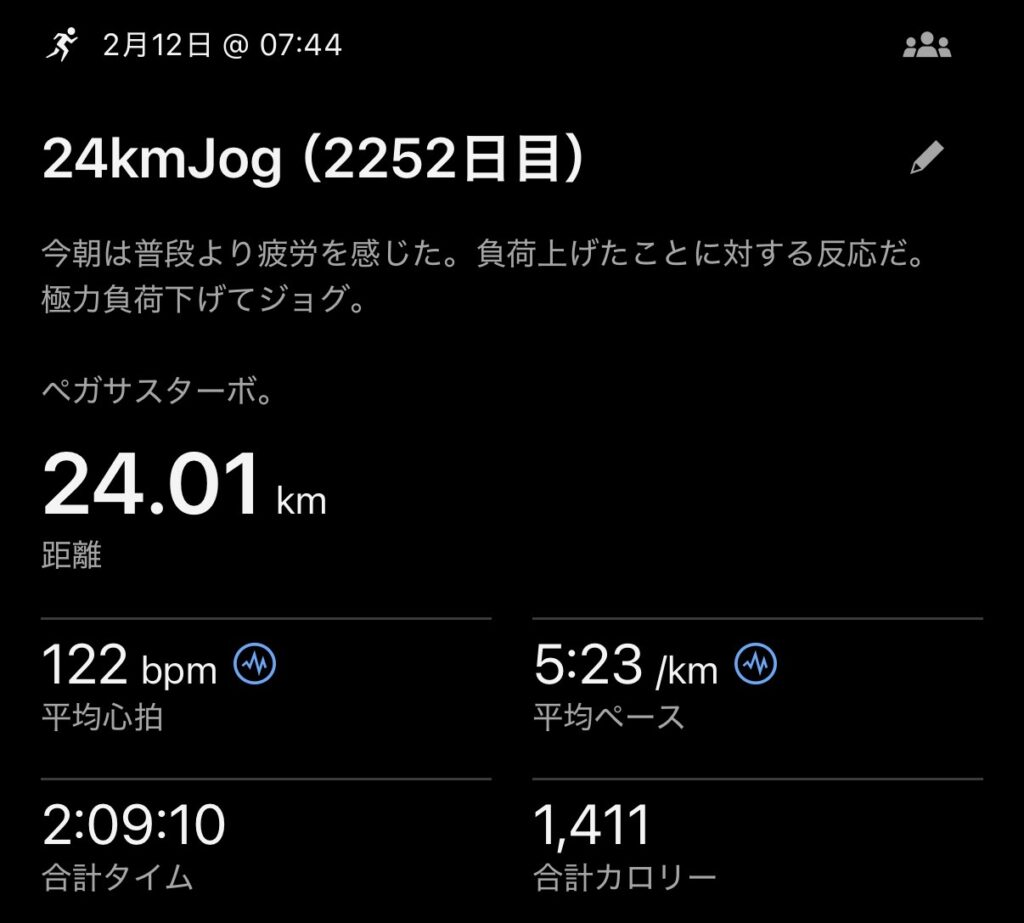
Task: Open the people icon beside the date
Action: (x=926, y=46)
